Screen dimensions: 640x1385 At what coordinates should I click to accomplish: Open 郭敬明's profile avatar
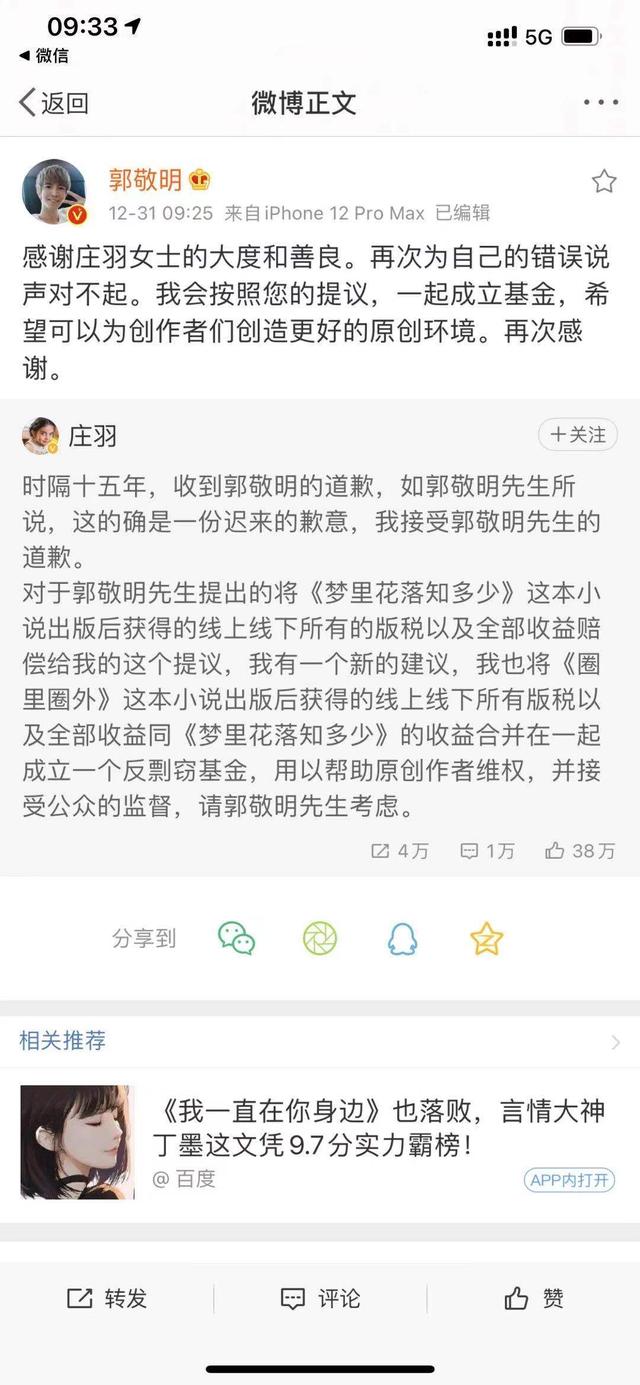tap(55, 191)
